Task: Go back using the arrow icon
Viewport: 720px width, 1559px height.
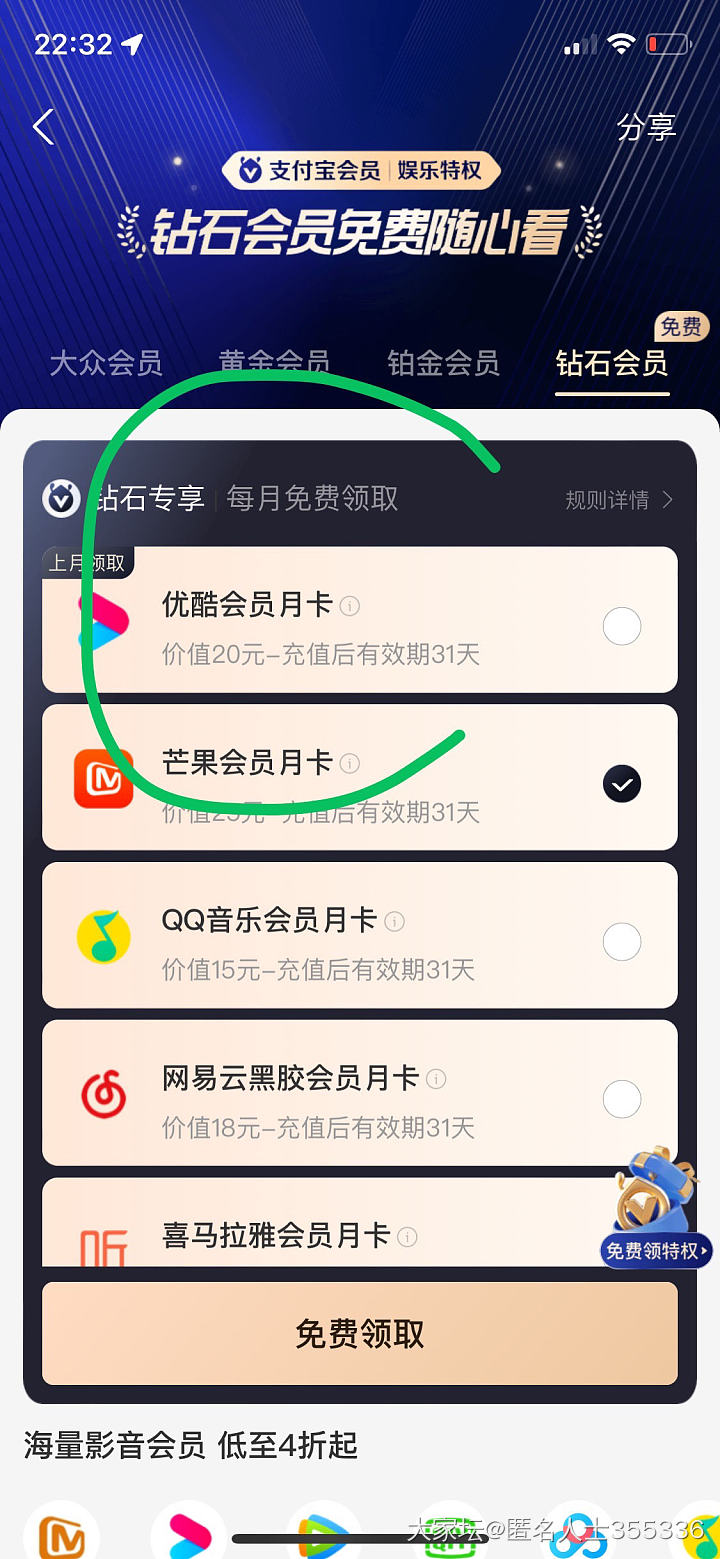Action: tap(43, 127)
